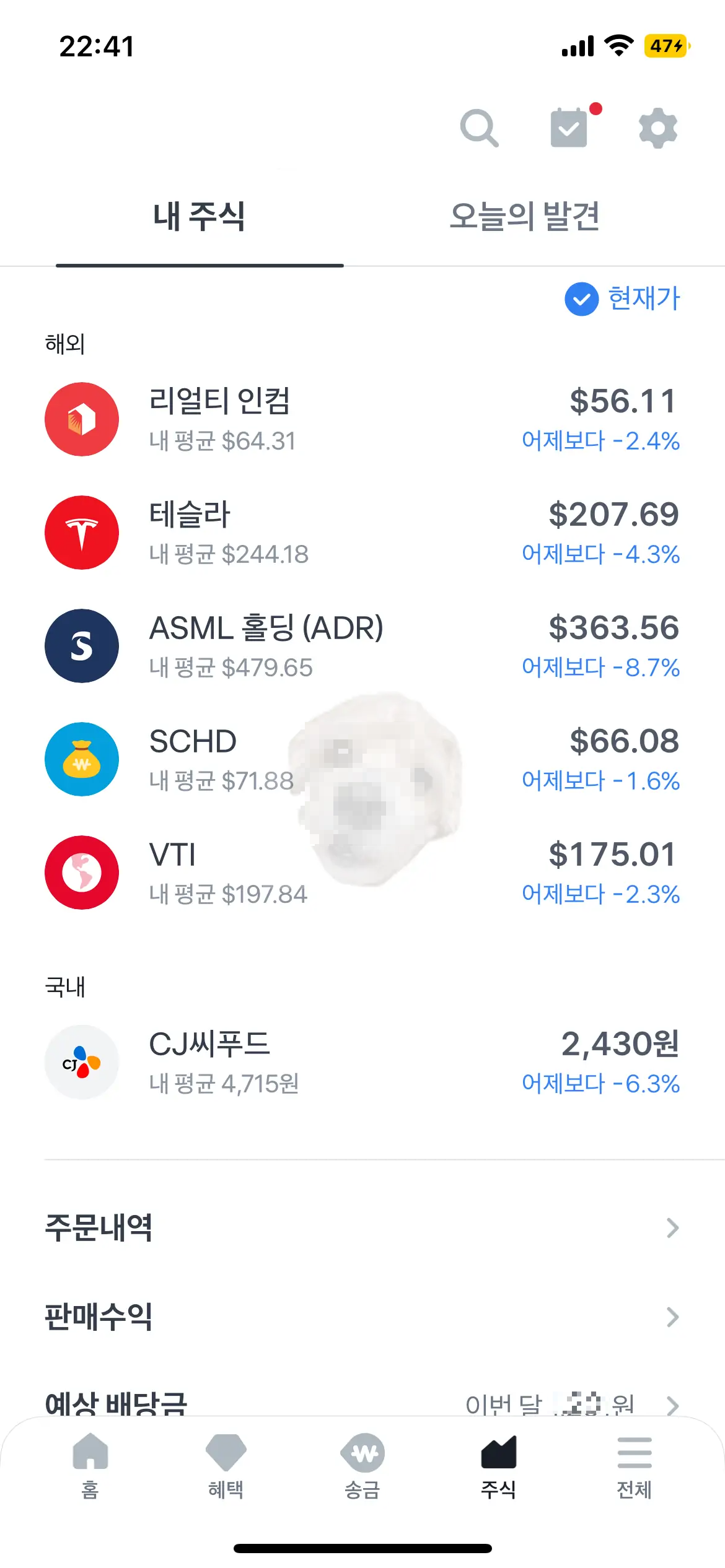The width and height of the screenshot is (725, 1568).
Task: Select the 테슬라 (Tesla) stock logo
Action: tap(81, 533)
